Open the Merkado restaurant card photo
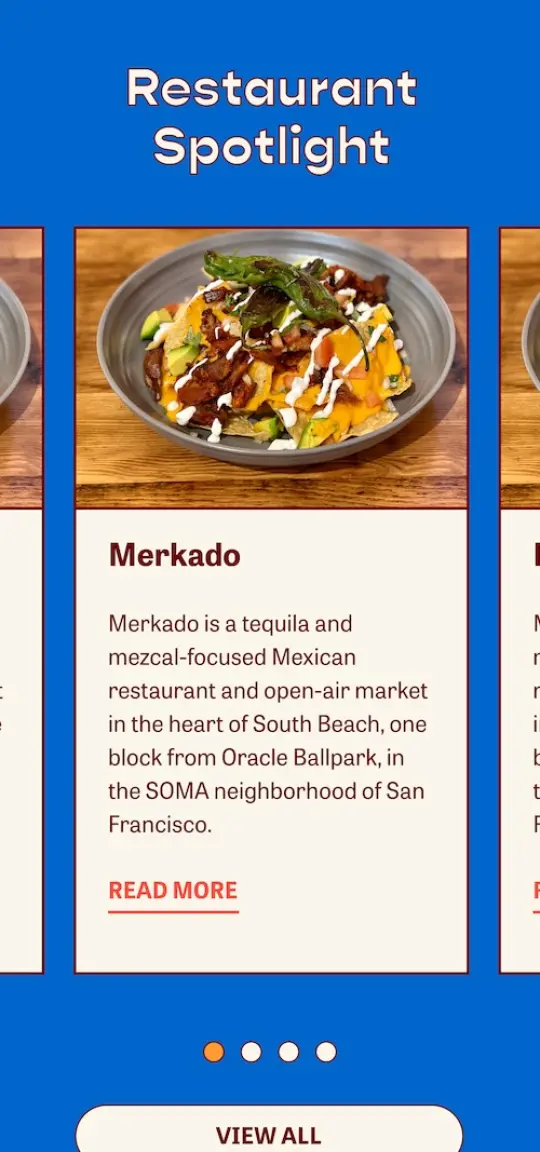The image size is (540, 1152). 271,367
